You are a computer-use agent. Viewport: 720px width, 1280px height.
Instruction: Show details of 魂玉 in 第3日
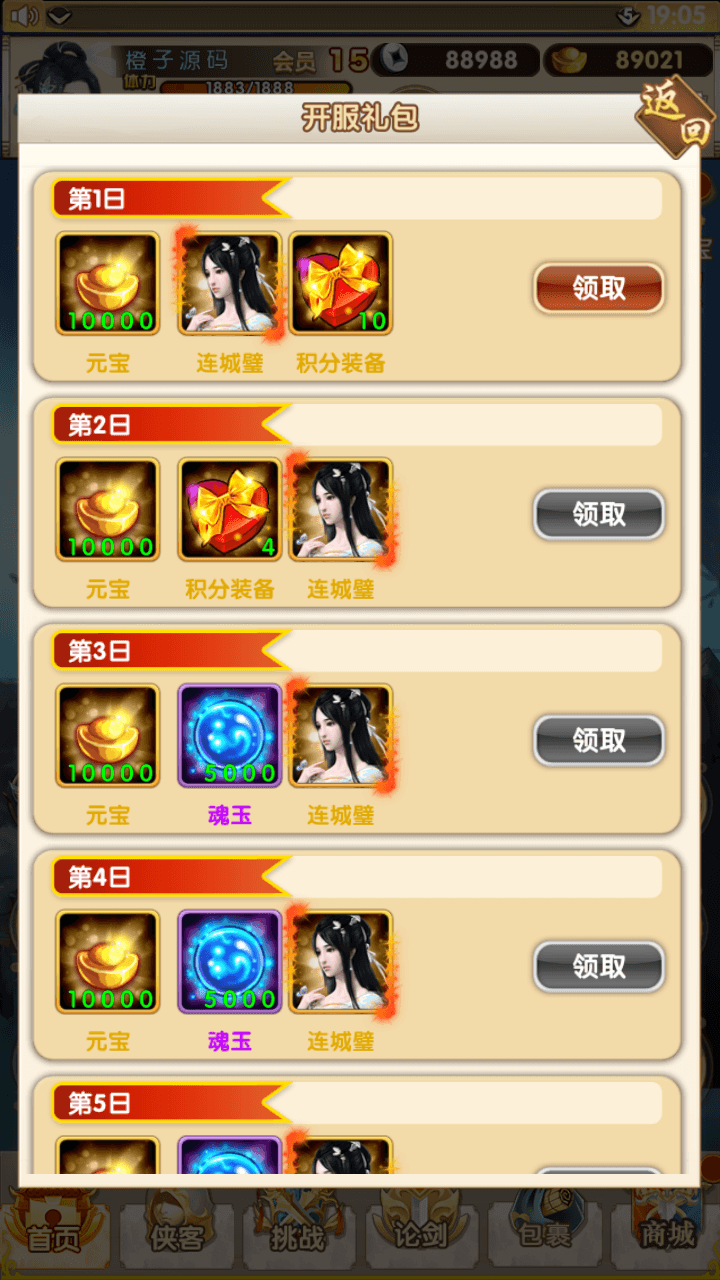(x=229, y=736)
